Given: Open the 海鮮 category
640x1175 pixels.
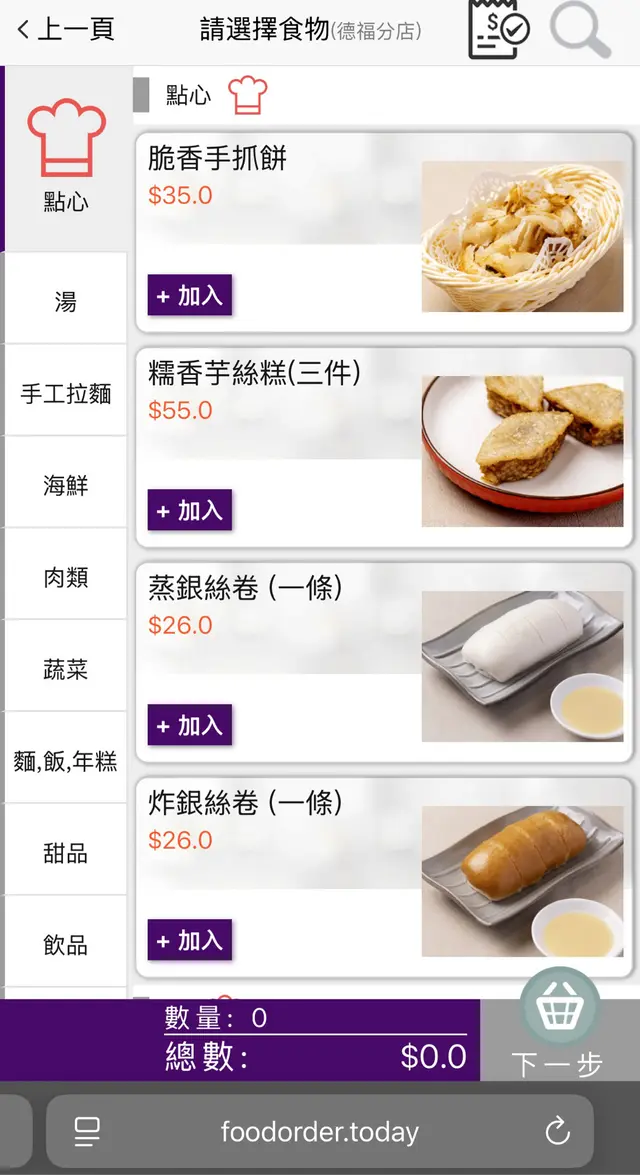Looking at the screenshot, I should click(x=66, y=485).
